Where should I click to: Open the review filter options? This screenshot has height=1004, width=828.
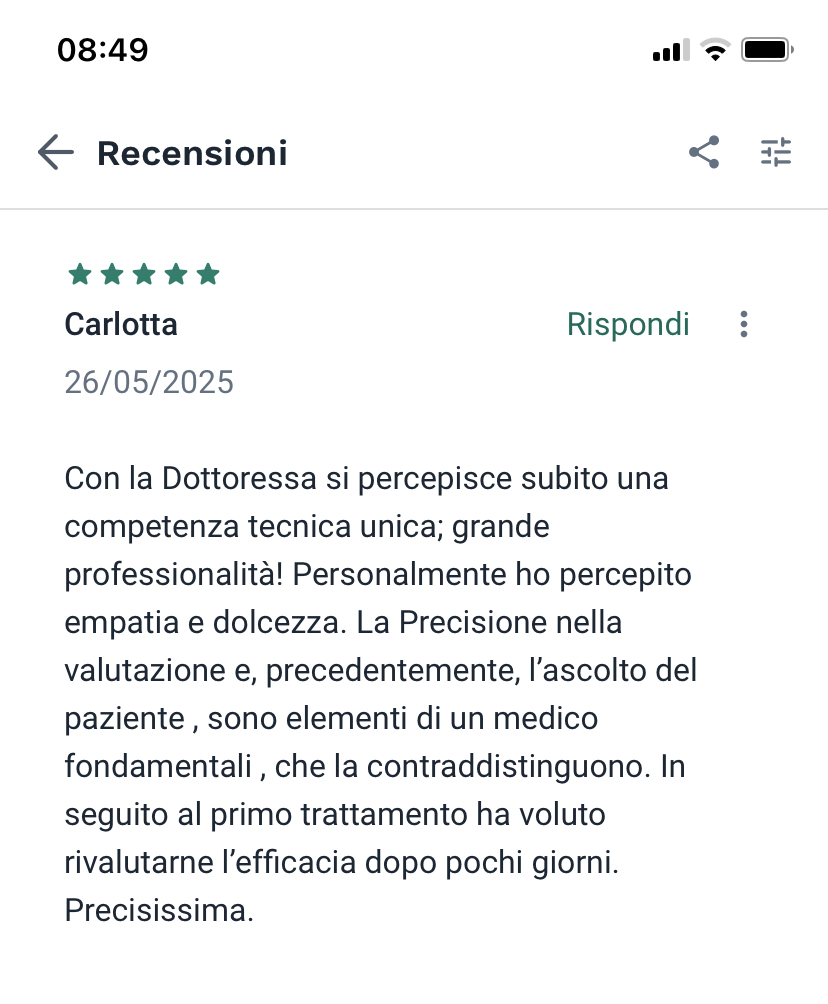tap(775, 152)
